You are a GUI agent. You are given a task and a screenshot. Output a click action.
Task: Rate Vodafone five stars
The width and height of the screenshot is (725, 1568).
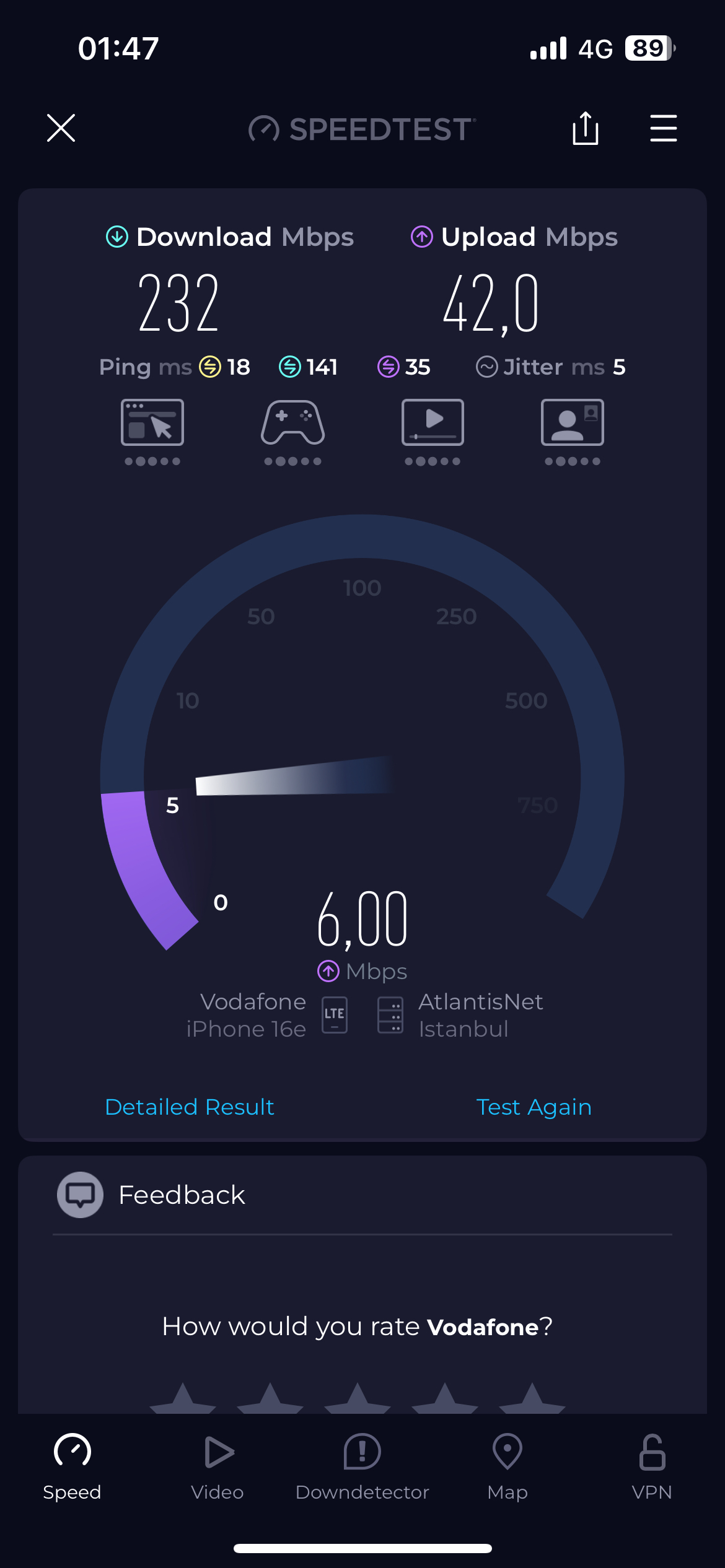coord(532,1398)
